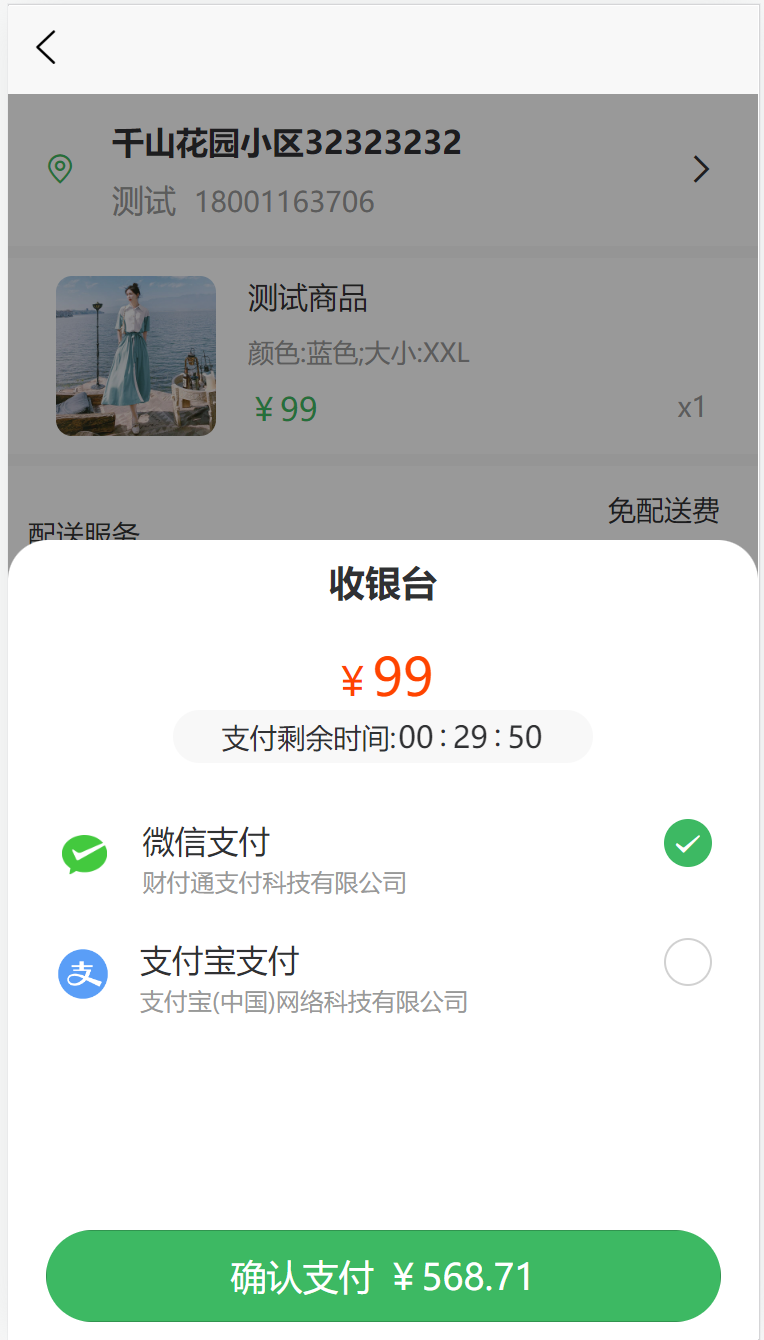
Task: Open the 千山花园小区 delivery address row
Action: pos(383,170)
